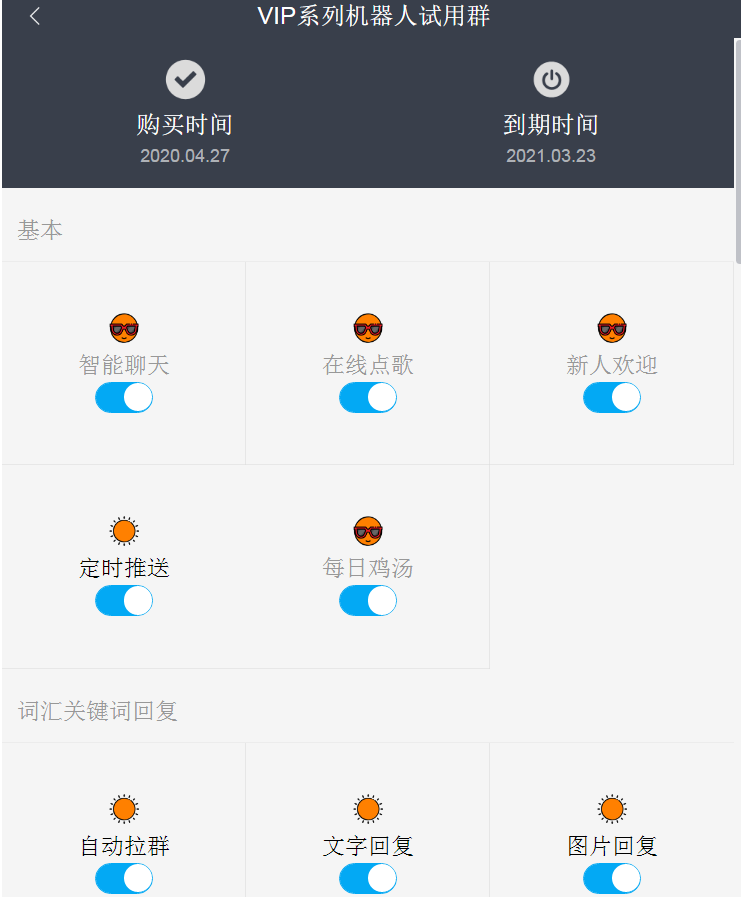This screenshot has width=741, height=897.
Task: Disable the 在线点歌 switch
Action: [368, 398]
